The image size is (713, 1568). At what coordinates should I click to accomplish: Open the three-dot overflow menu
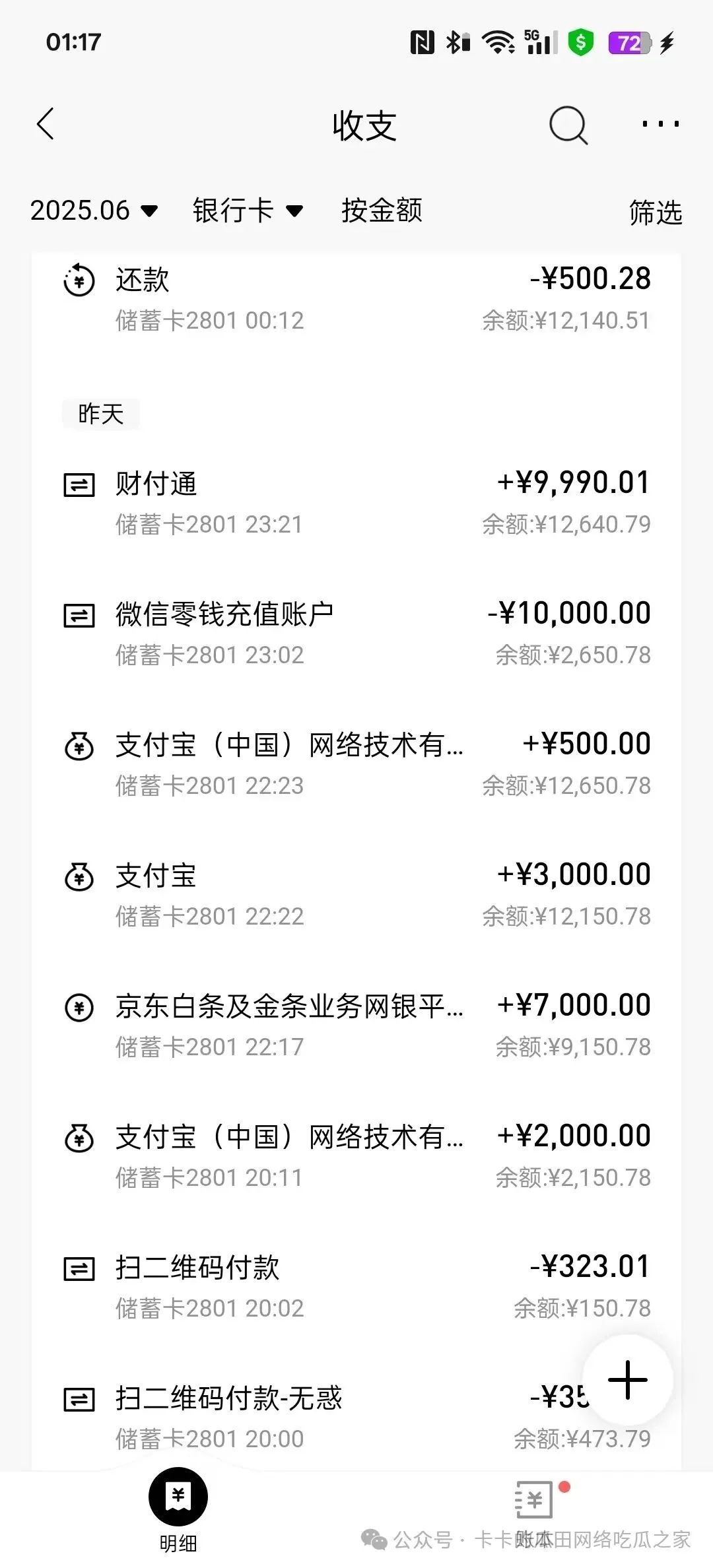coord(660,124)
